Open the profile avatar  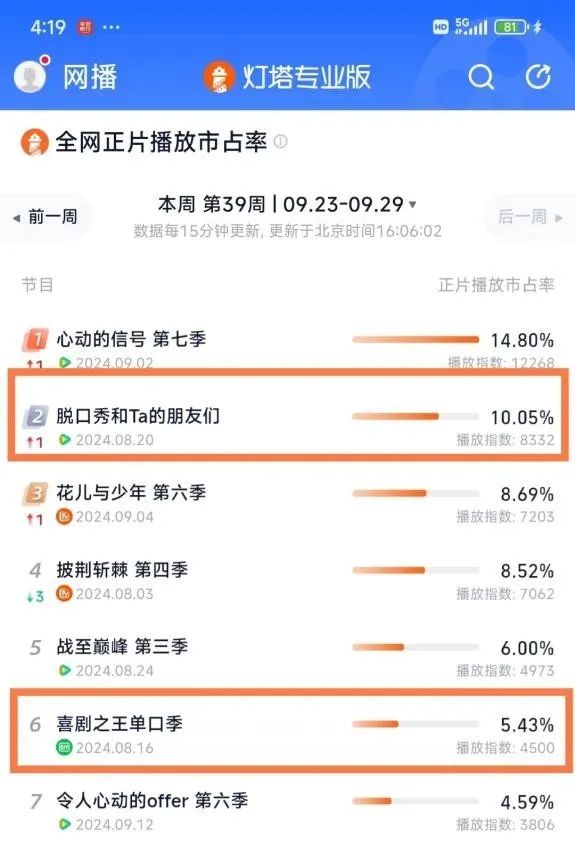point(31,75)
